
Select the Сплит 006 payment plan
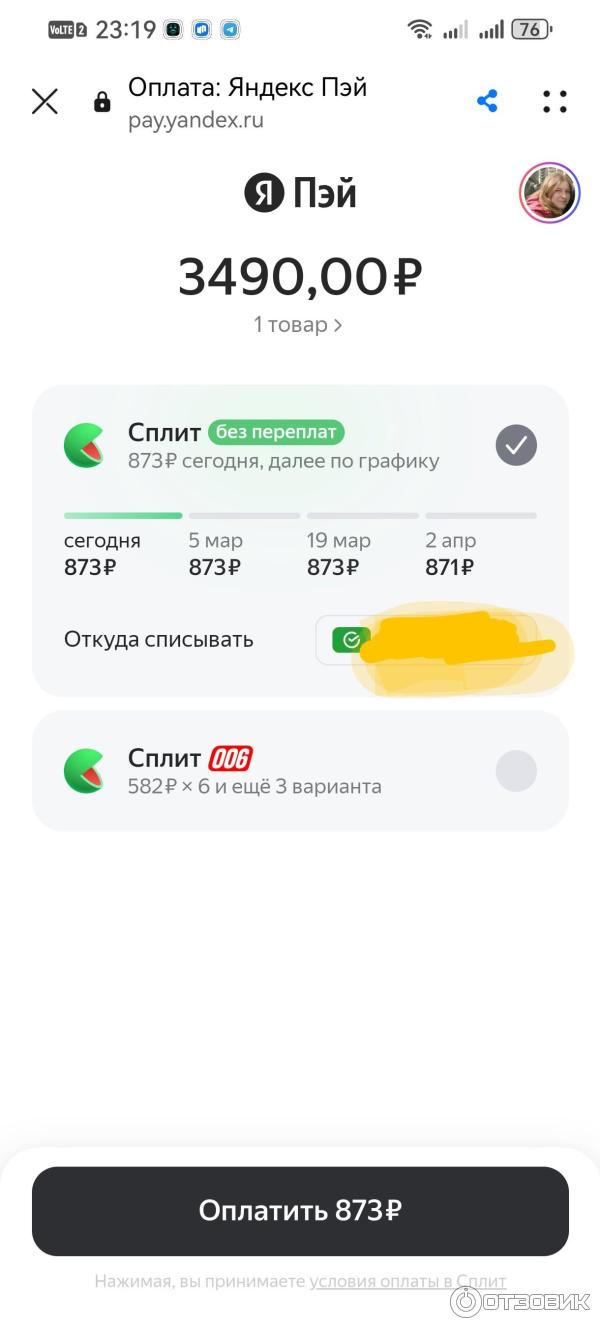click(x=516, y=771)
